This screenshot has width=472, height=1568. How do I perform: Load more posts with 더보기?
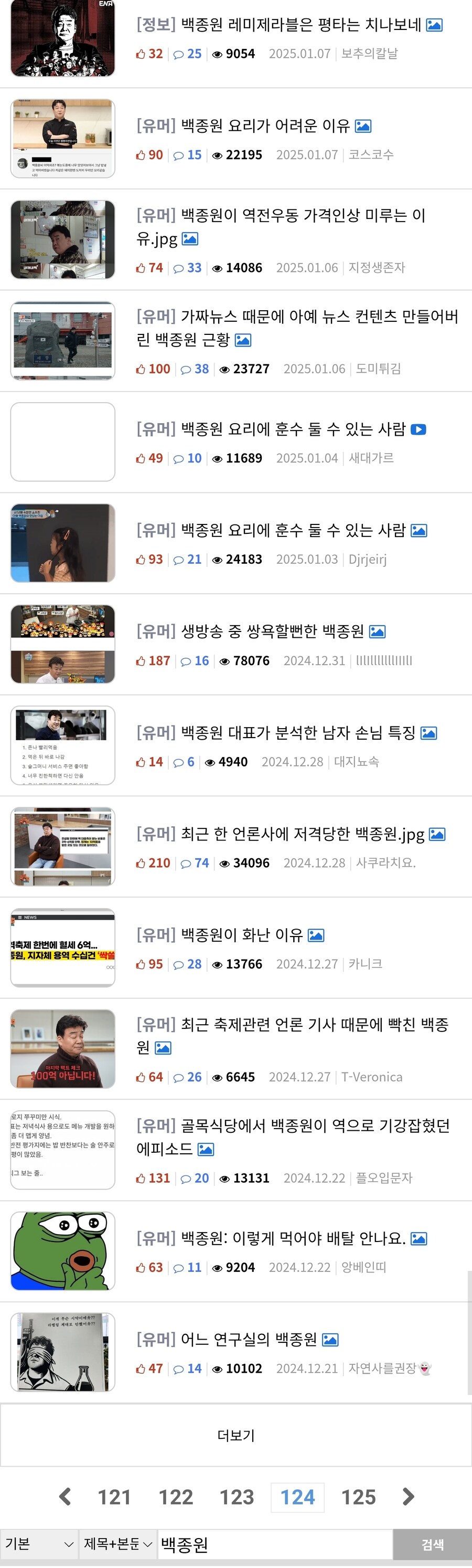(x=236, y=1435)
